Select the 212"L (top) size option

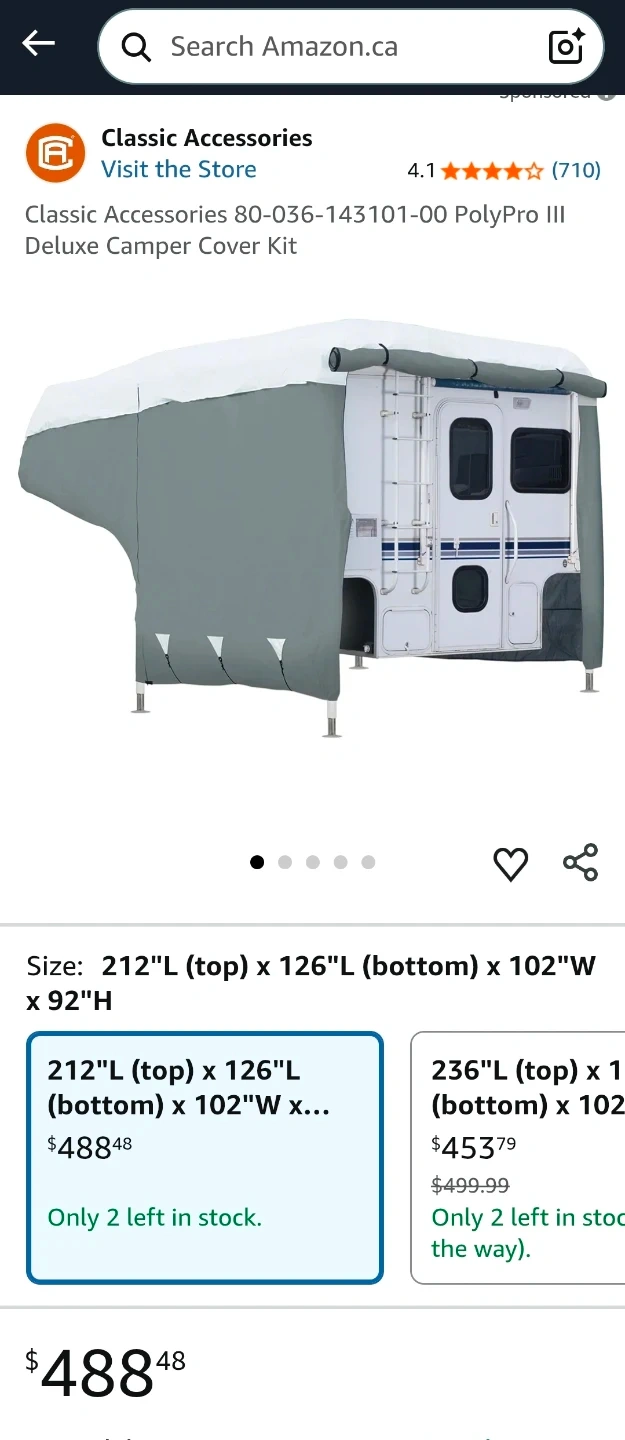point(205,1157)
